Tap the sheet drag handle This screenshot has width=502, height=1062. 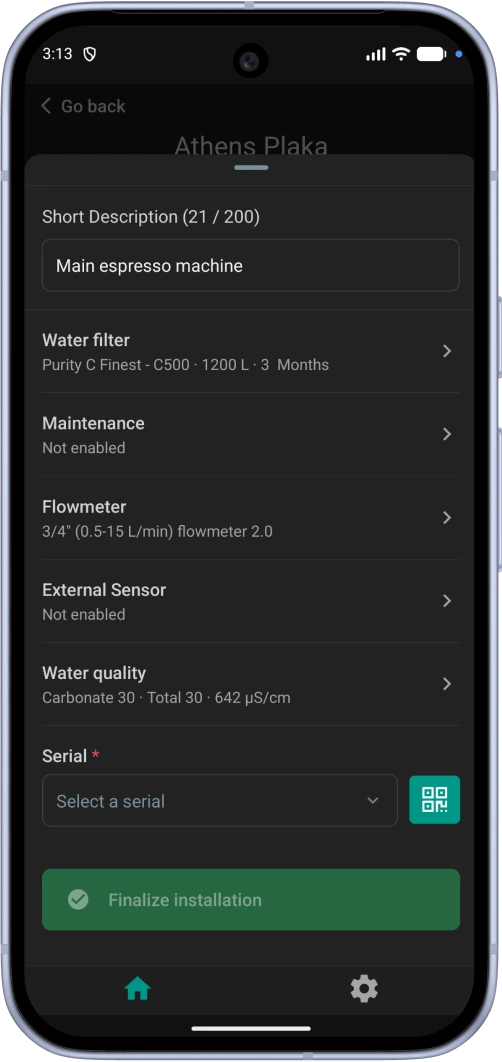click(x=251, y=167)
